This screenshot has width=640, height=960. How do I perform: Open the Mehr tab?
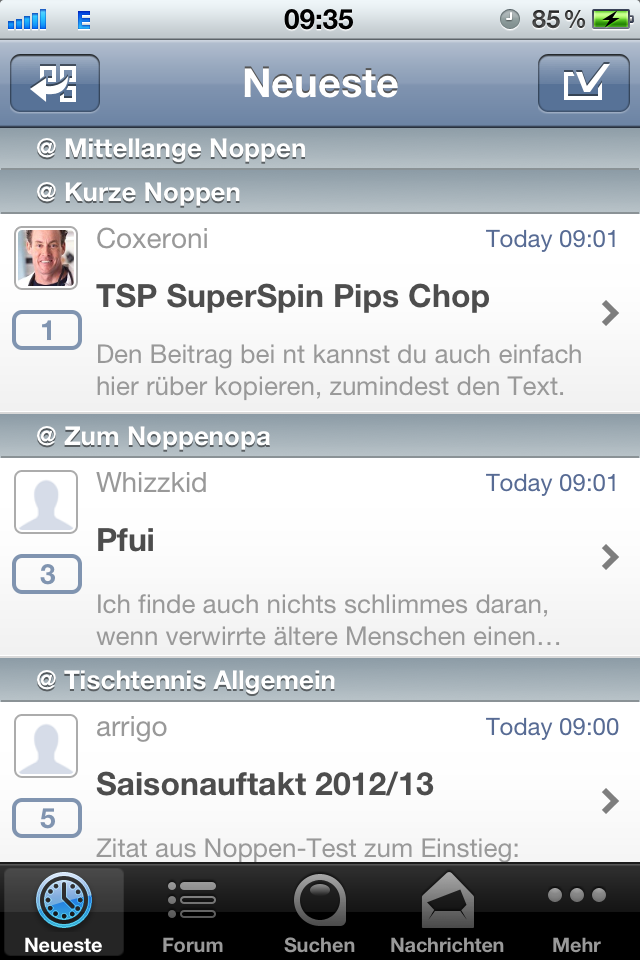577,912
